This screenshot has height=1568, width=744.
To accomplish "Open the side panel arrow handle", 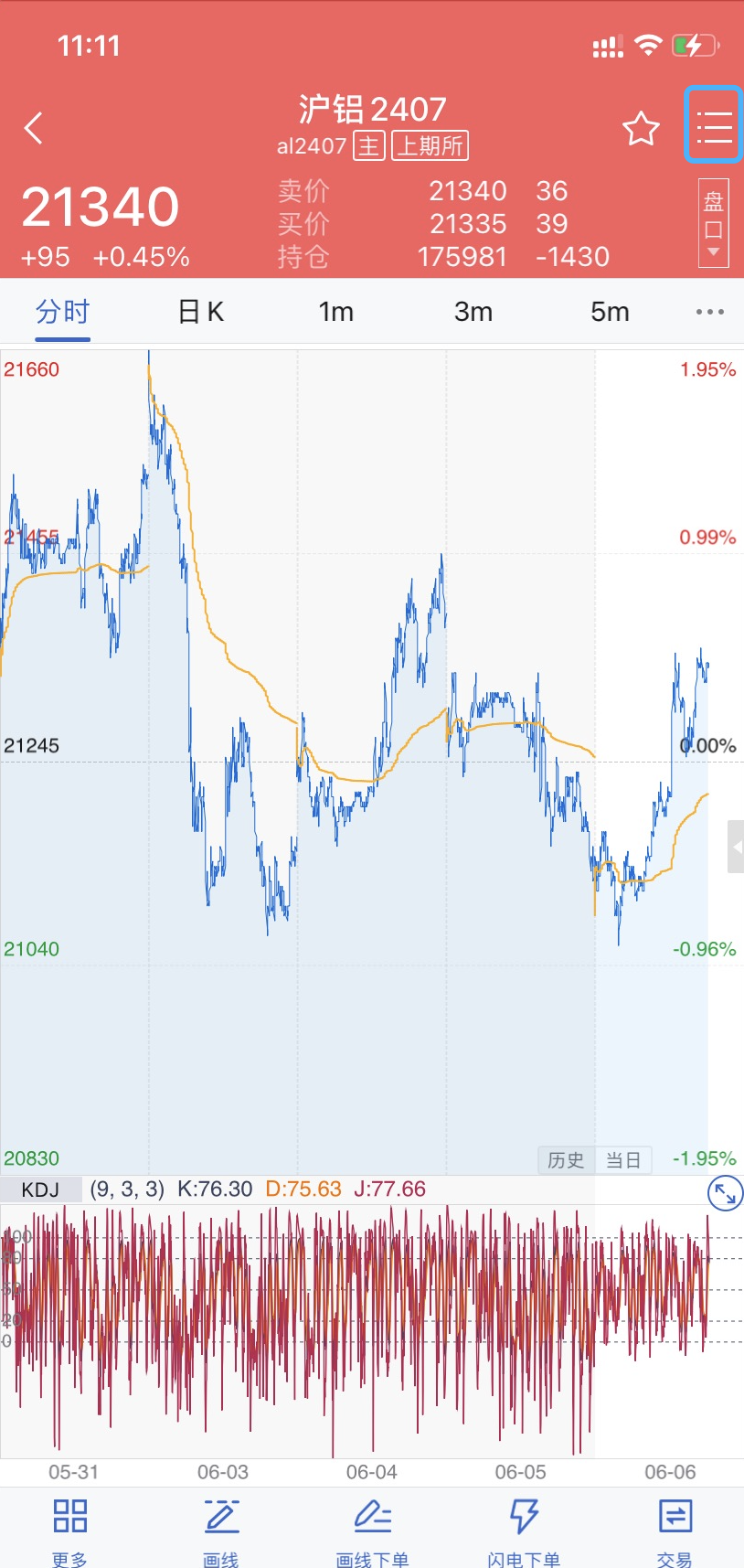I will click(x=736, y=848).
